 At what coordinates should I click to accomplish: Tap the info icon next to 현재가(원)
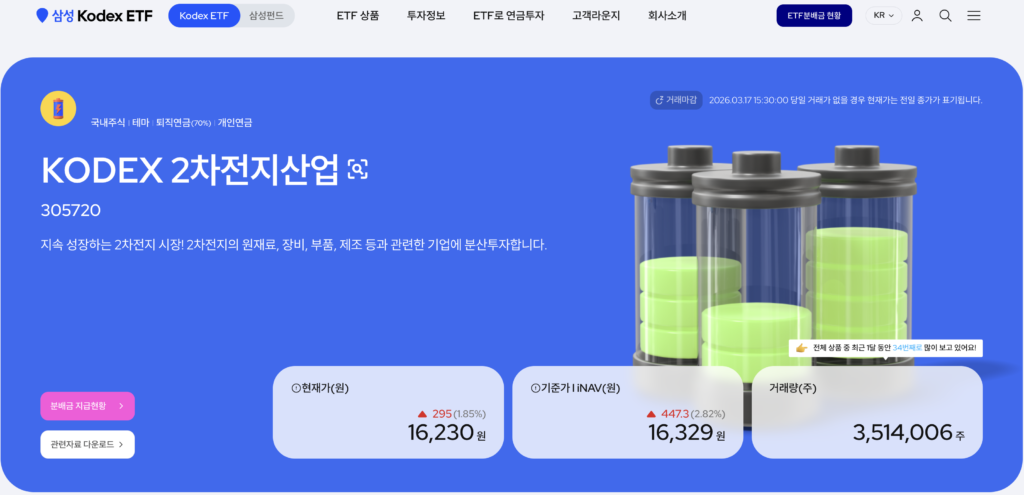click(295, 388)
